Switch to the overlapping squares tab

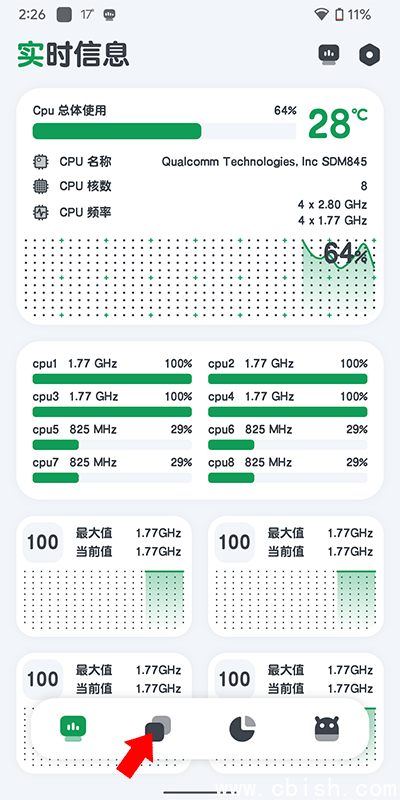point(158,728)
